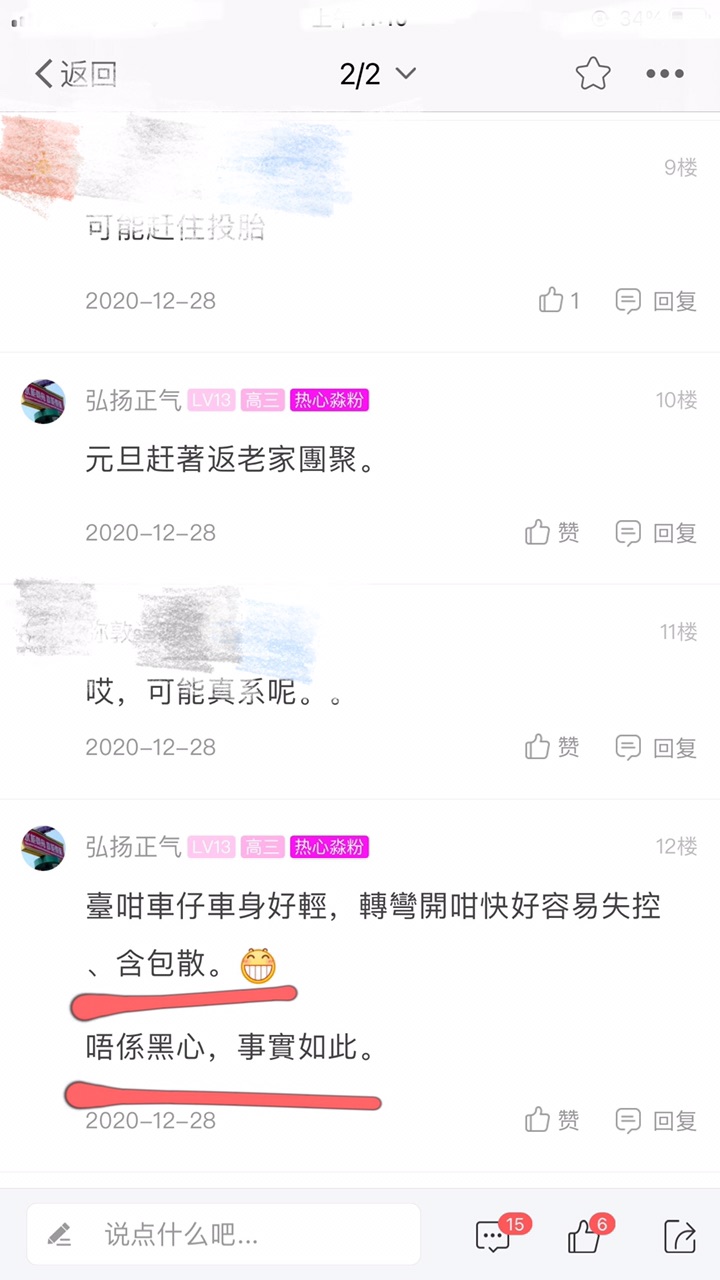Viewport: 720px width, 1280px height.
Task: Open the comments icon showing 15
Action: click(493, 1236)
